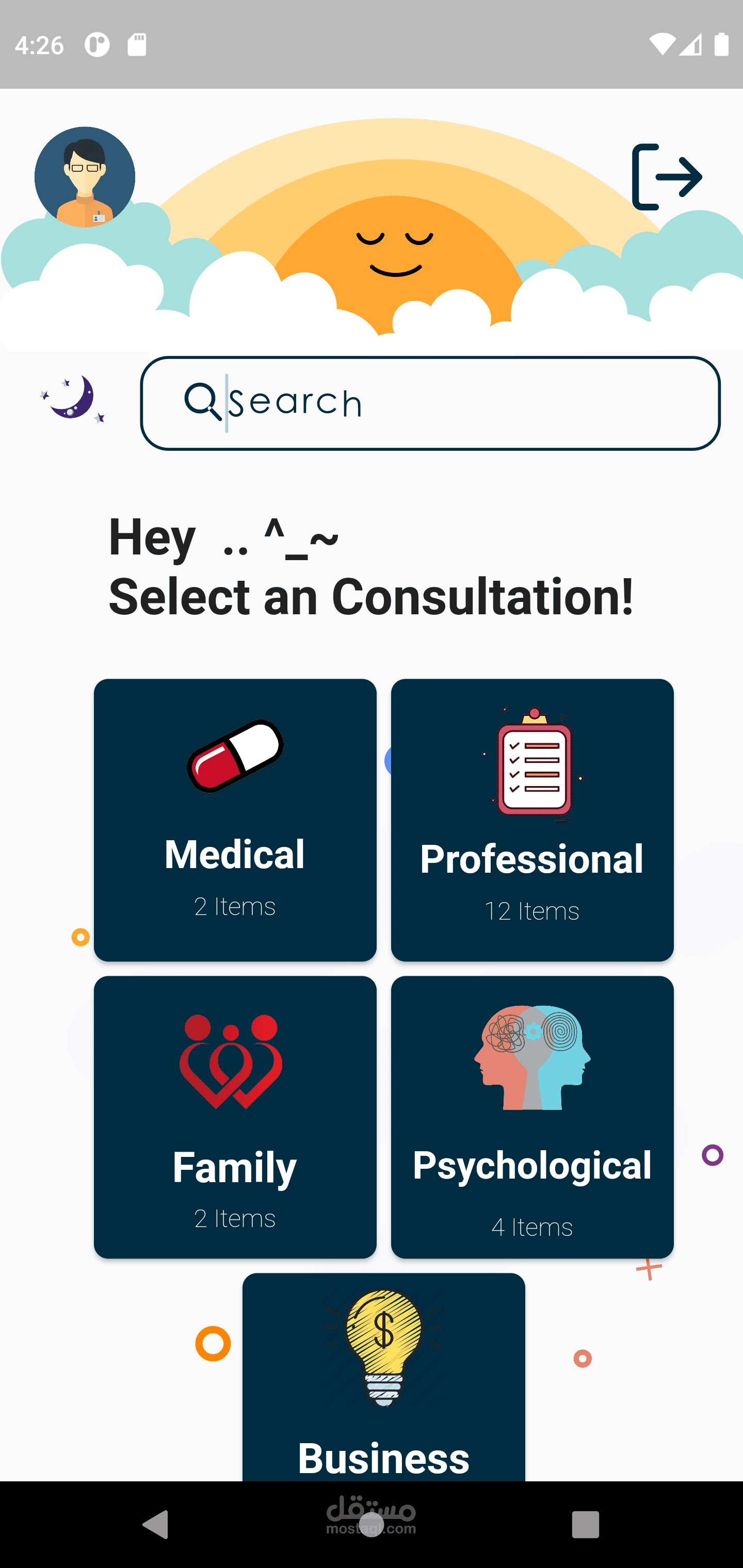
Task: Open the profile avatar
Action: click(x=85, y=177)
